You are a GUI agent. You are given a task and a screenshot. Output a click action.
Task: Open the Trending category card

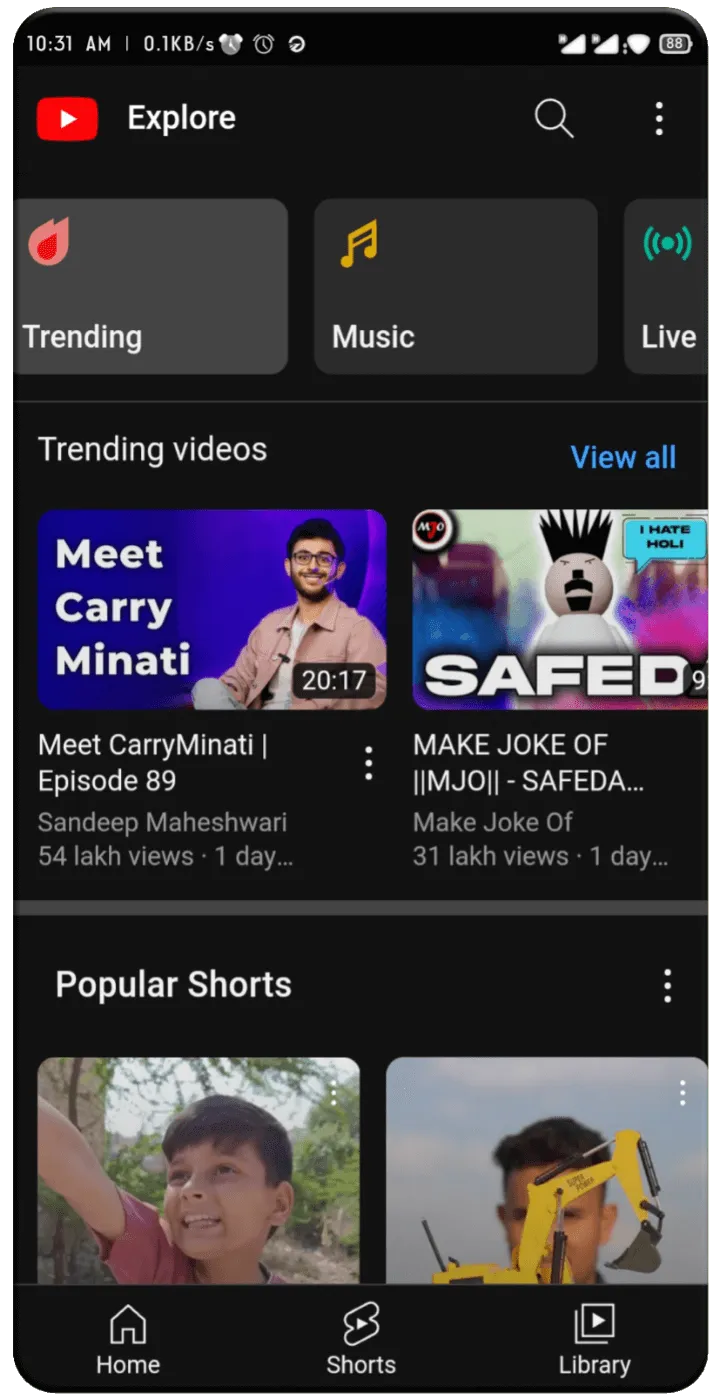click(x=150, y=286)
